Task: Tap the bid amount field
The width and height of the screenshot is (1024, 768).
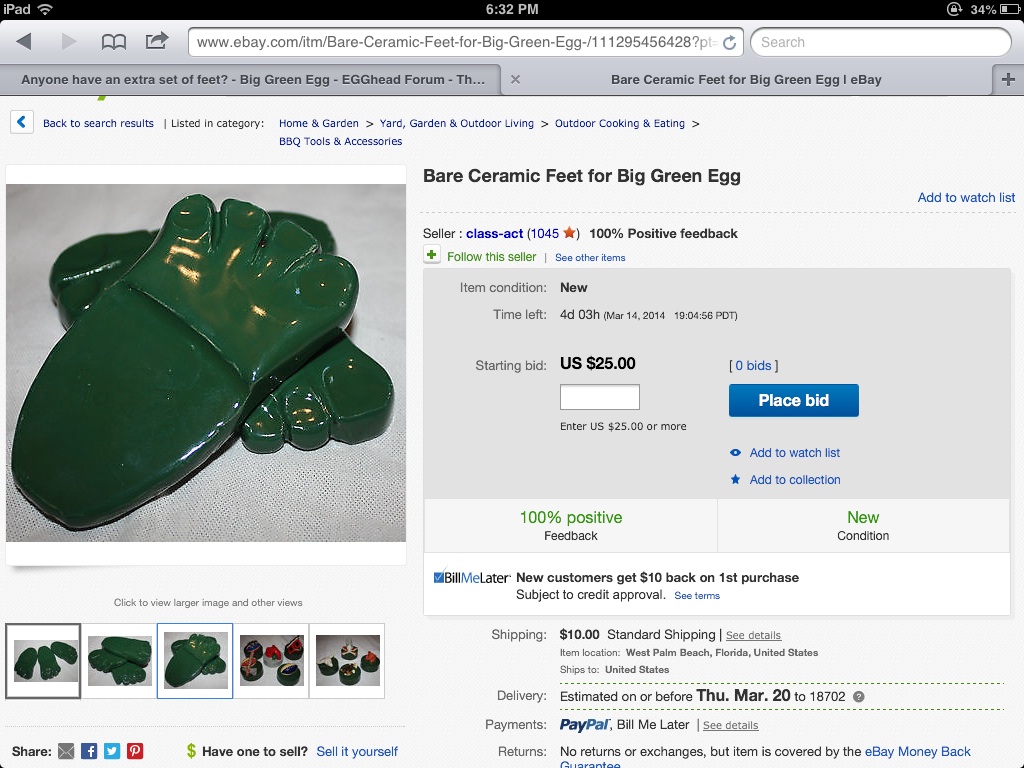Action: pyautogui.click(x=599, y=397)
